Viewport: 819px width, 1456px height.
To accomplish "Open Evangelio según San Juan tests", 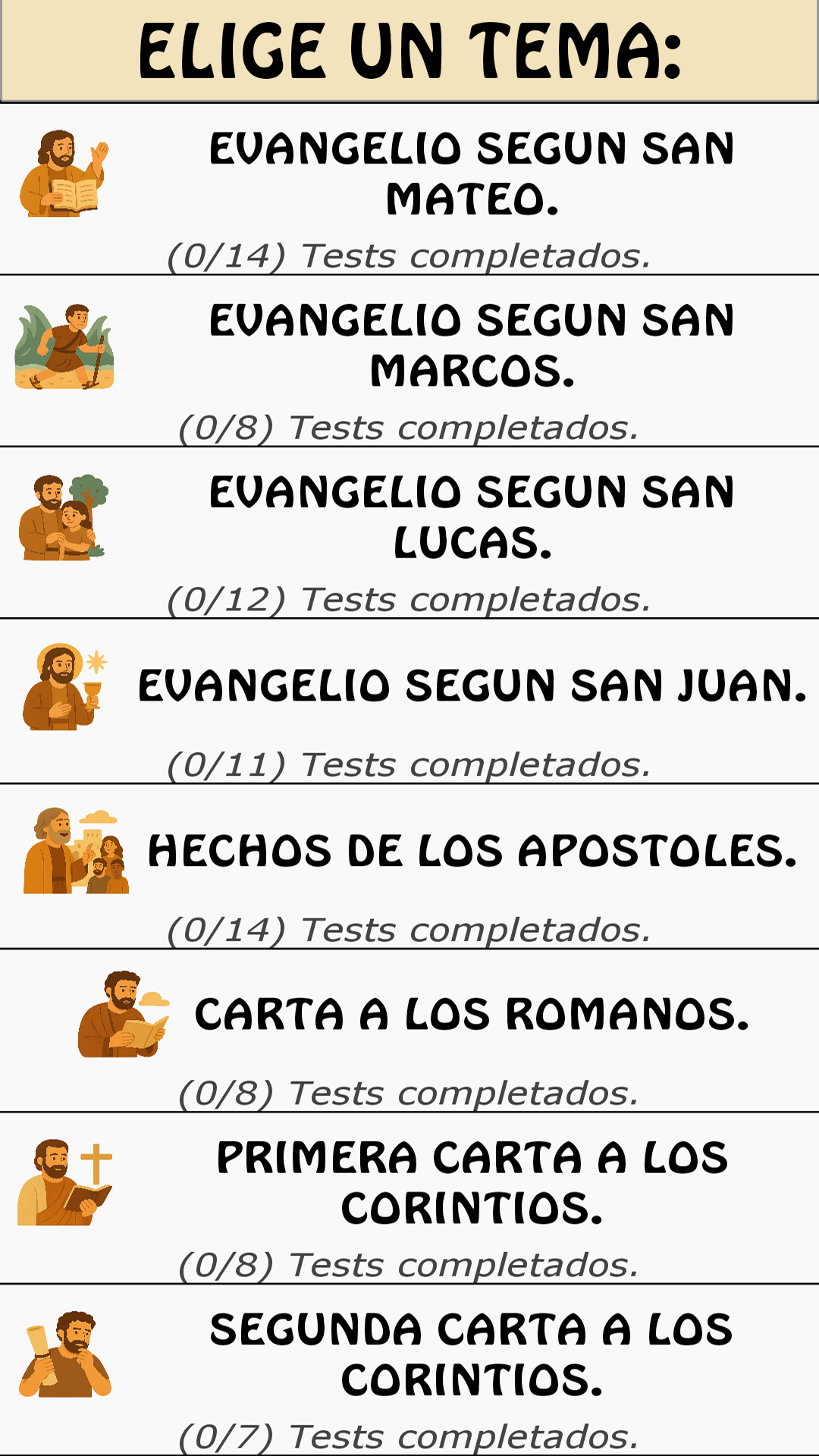I will [x=471, y=686].
